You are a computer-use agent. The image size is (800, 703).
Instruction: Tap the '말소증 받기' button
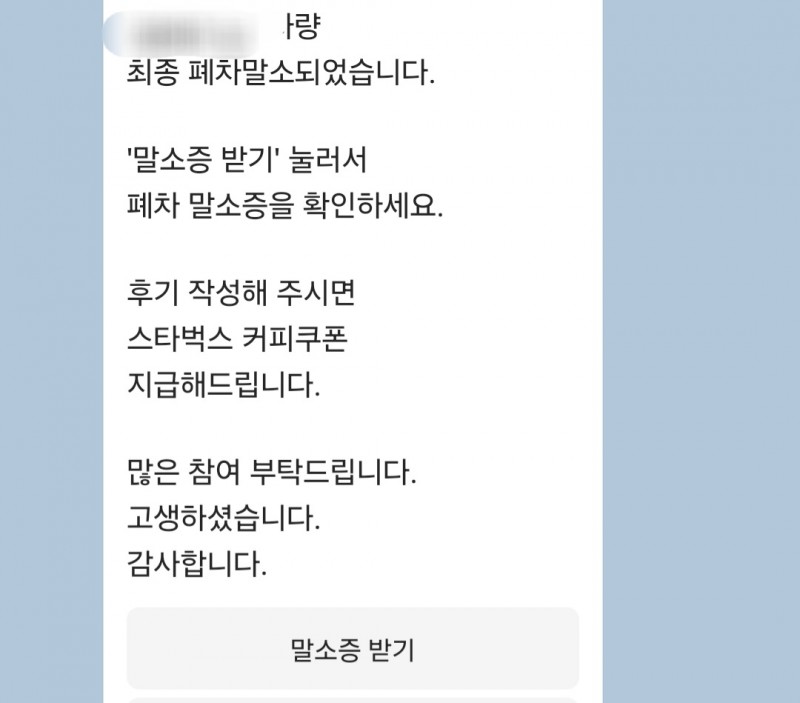pos(352,649)
